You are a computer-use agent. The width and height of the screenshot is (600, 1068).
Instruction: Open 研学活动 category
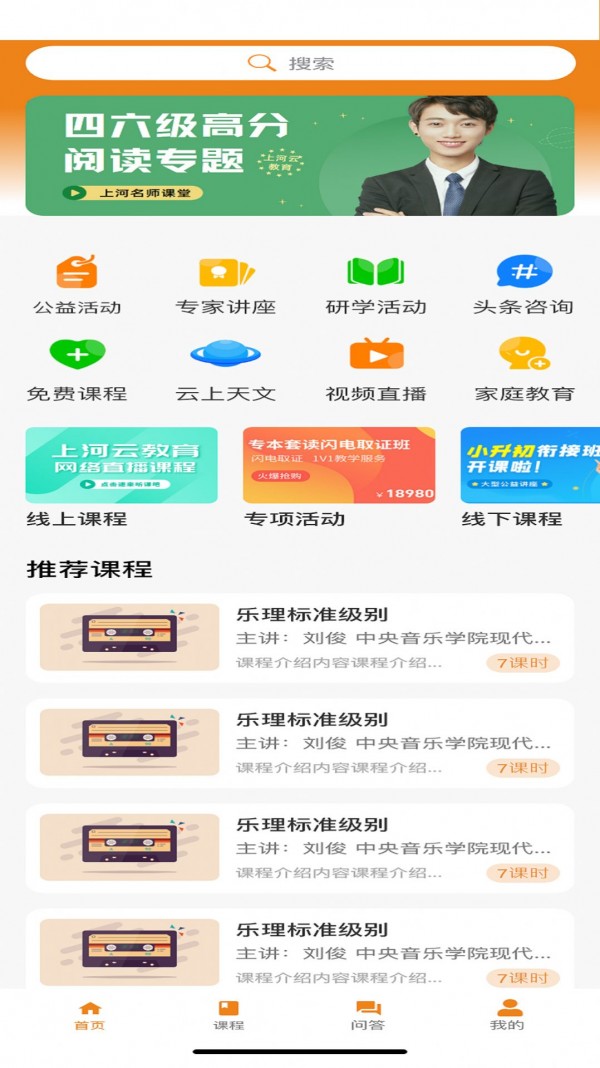coord(376,284)
